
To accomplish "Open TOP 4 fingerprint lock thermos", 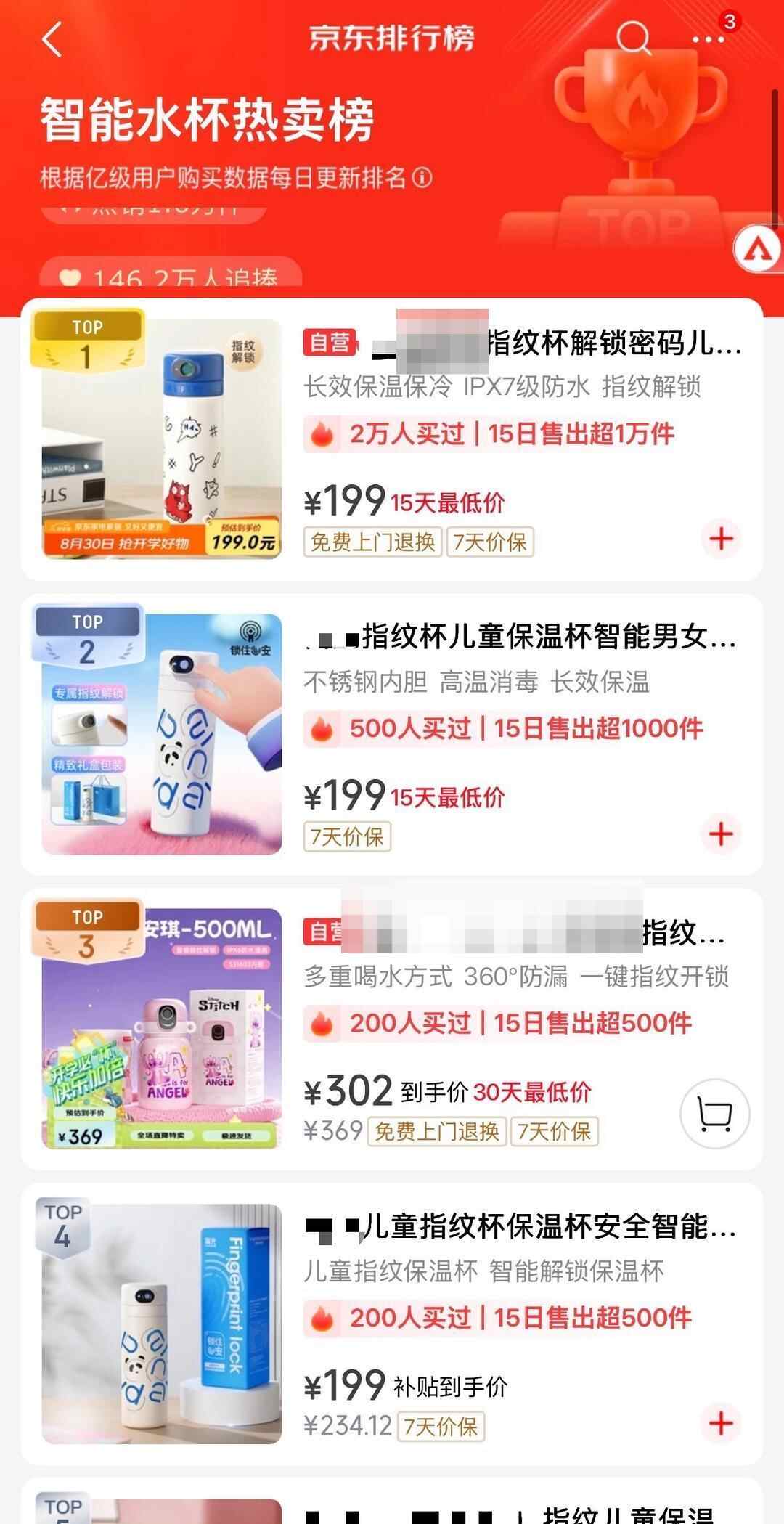I will pyautogui.click(x=161, y=1324).
